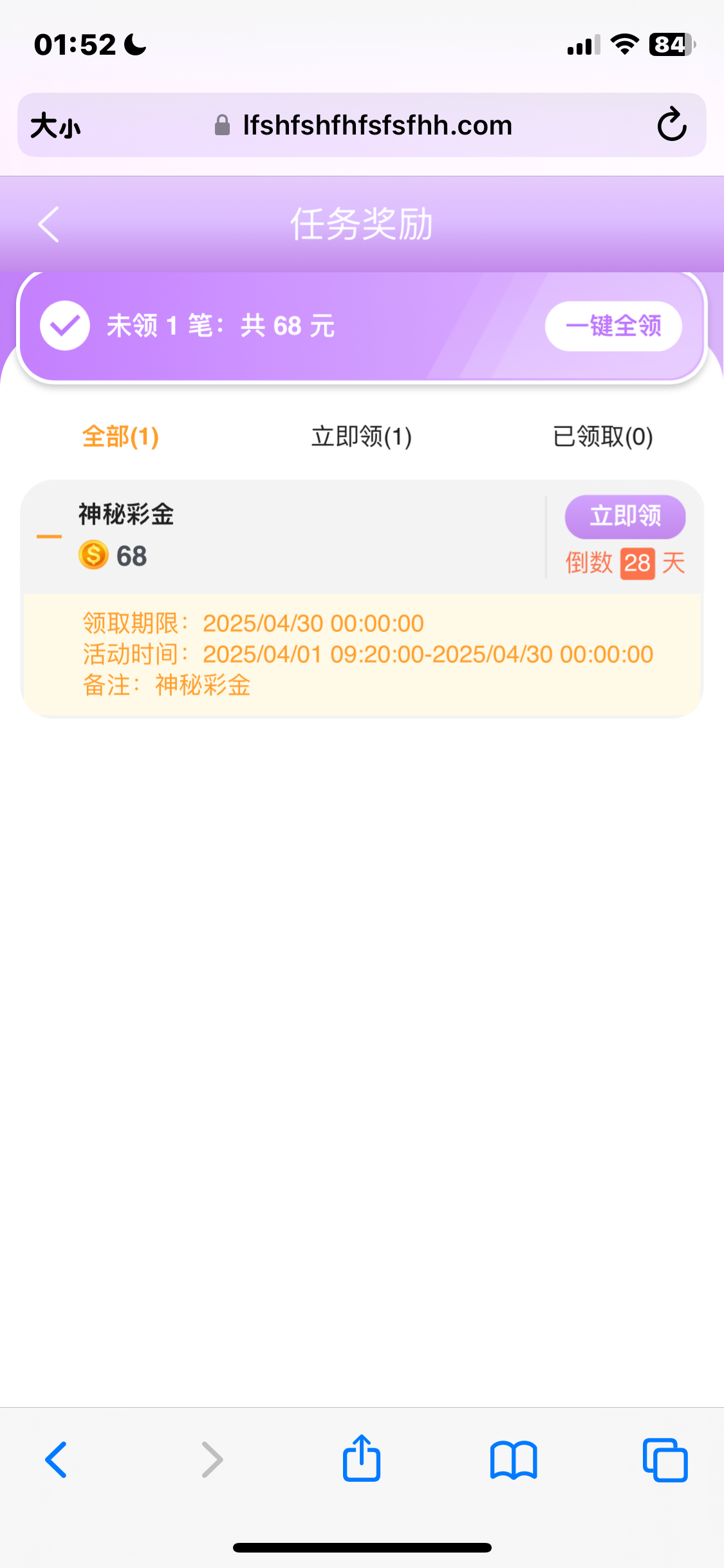Viewport: 724px width, 1568px height.
Task: Open the 已领取(0) tab
Action: tap(602, 437)
